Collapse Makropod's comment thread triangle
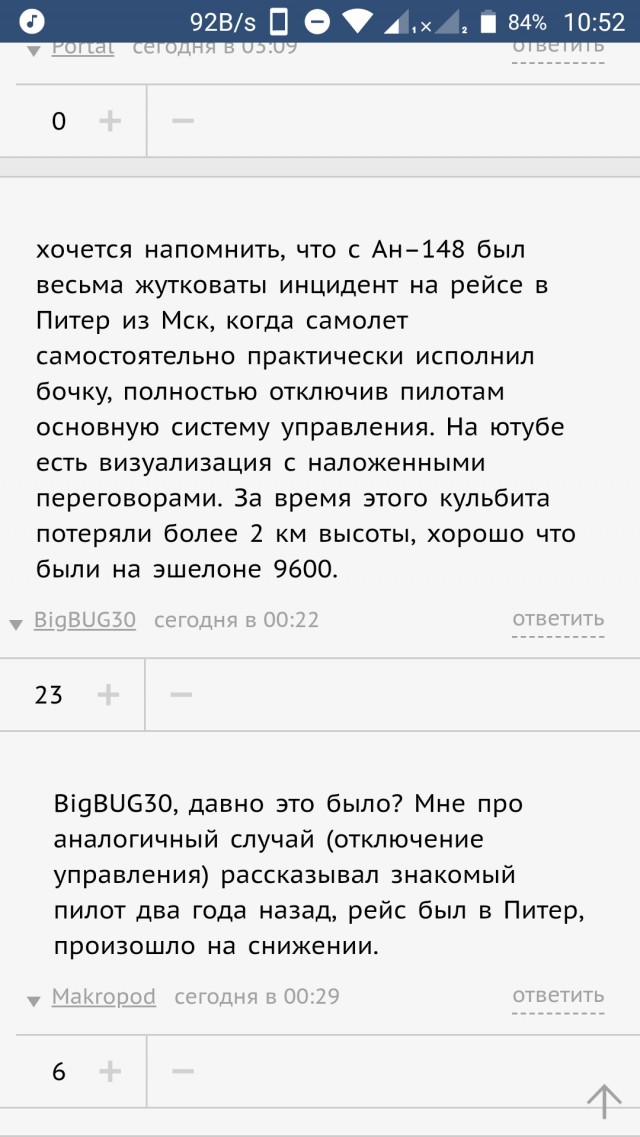 pos(34,1001)
